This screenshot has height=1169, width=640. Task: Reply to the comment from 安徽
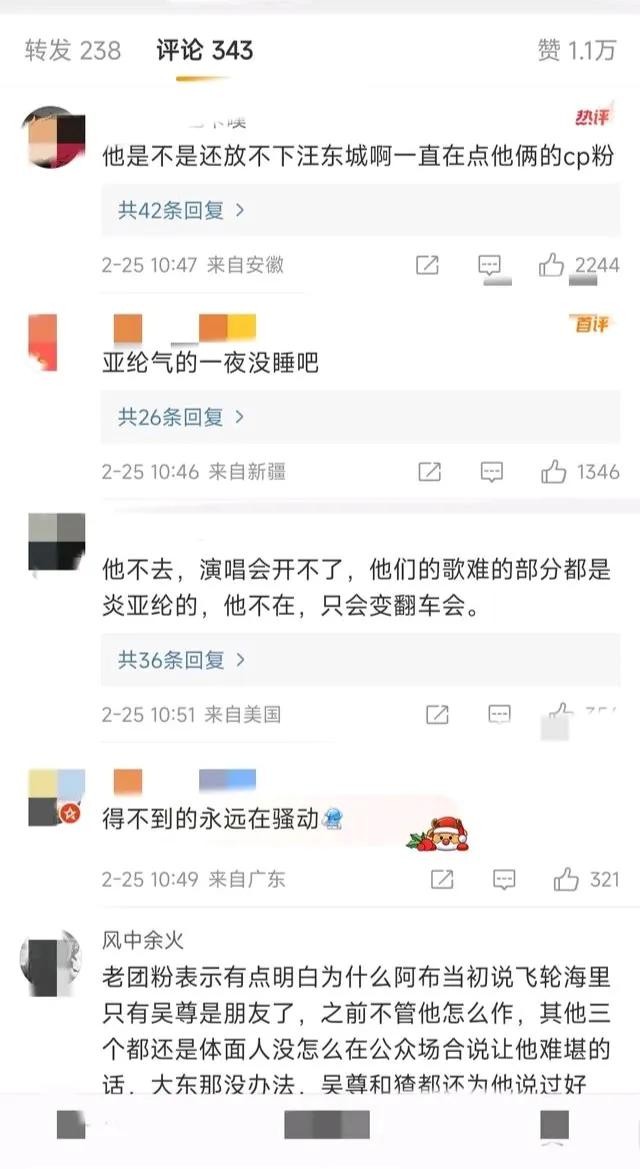click(x=489, y=265)
